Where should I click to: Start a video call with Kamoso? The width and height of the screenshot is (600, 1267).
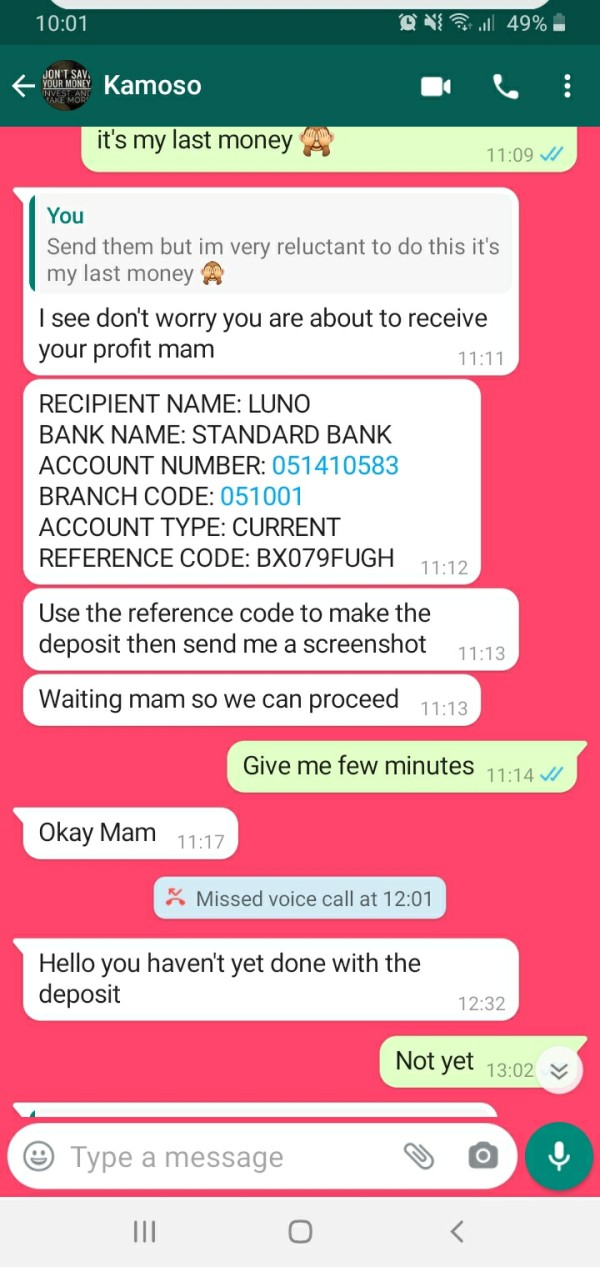[x=435, y=87]
